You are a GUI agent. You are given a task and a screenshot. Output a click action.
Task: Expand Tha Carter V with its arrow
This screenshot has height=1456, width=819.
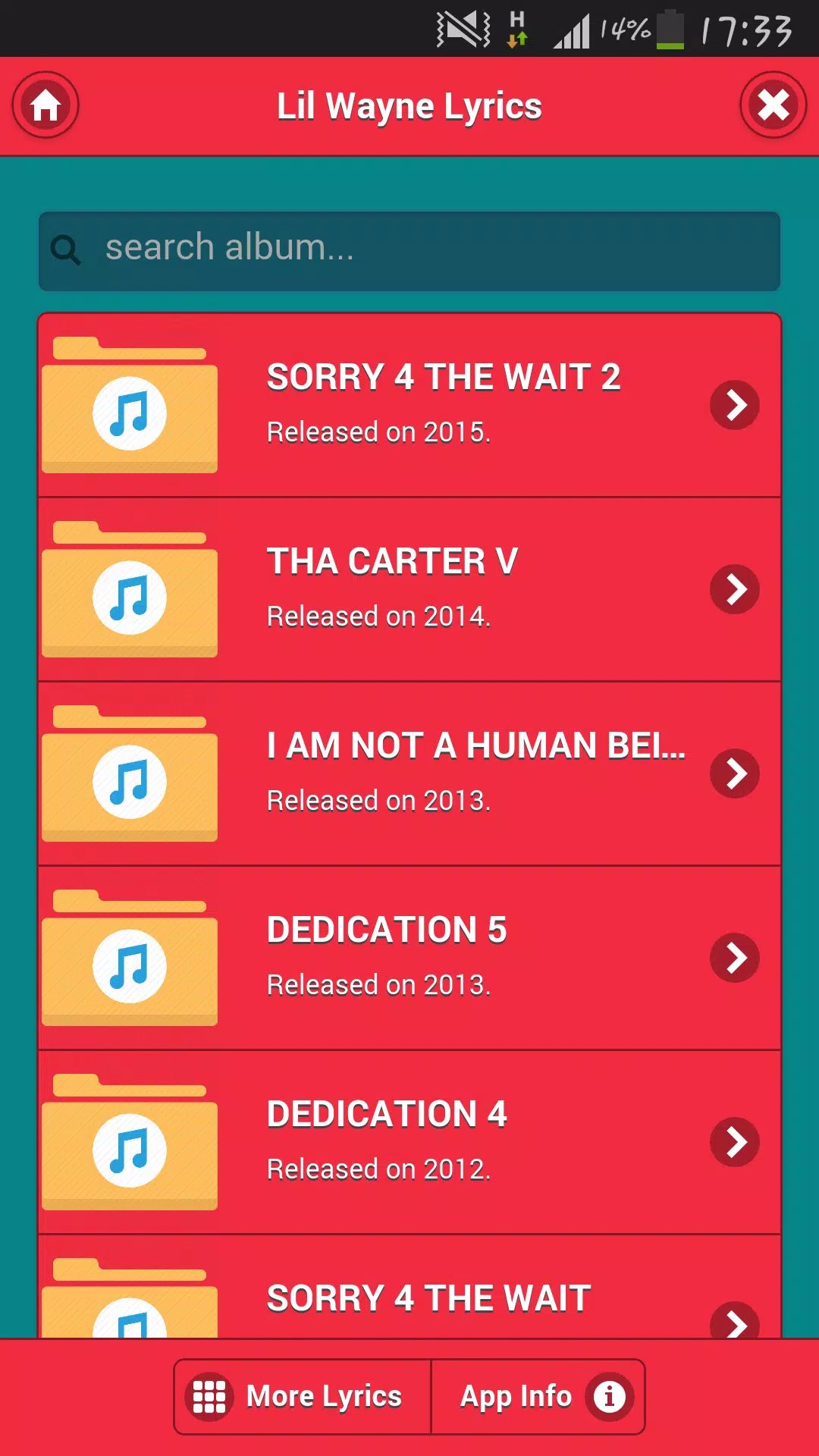(x=734, y=590)
